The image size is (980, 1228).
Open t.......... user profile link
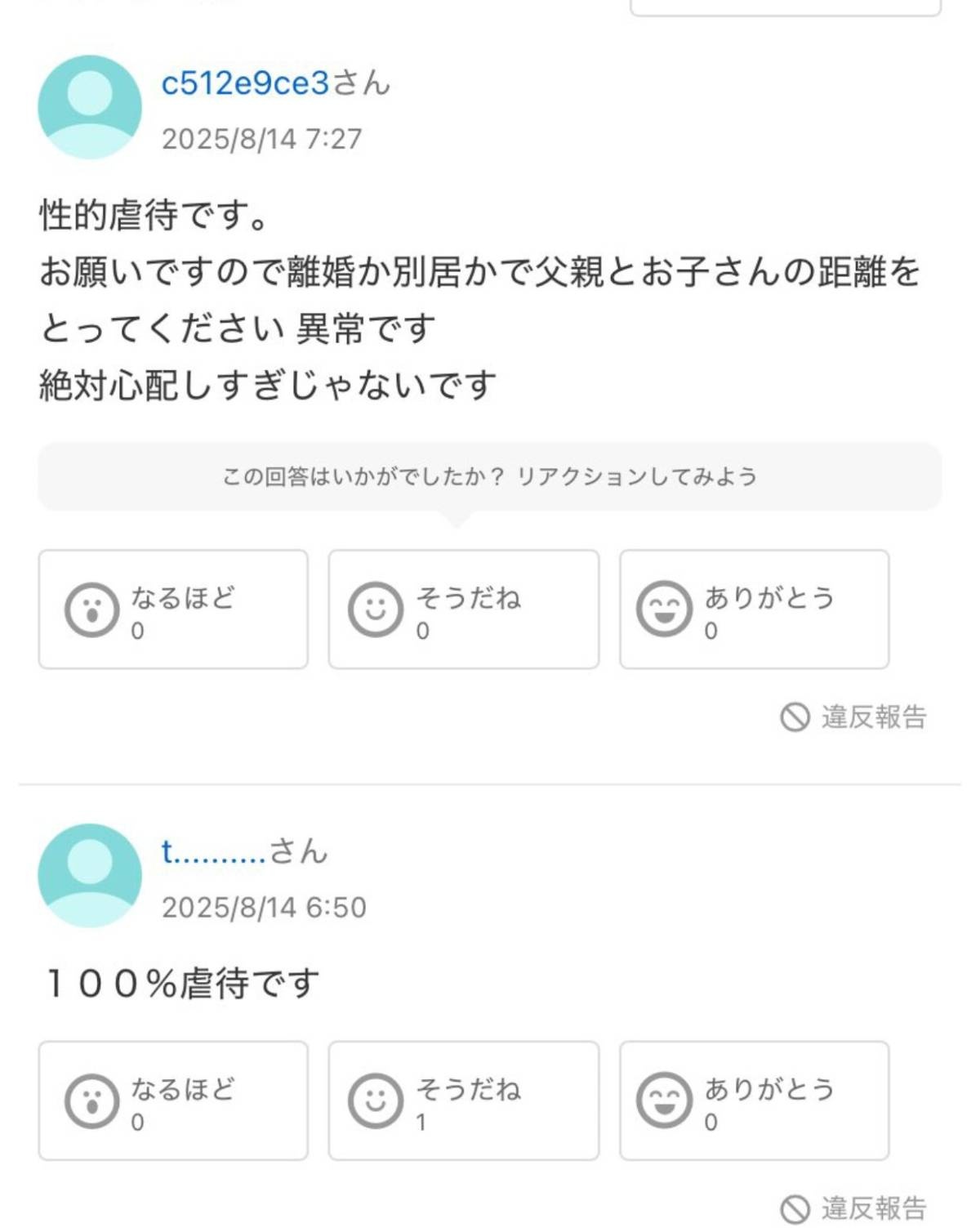click(x=214, y=851)
